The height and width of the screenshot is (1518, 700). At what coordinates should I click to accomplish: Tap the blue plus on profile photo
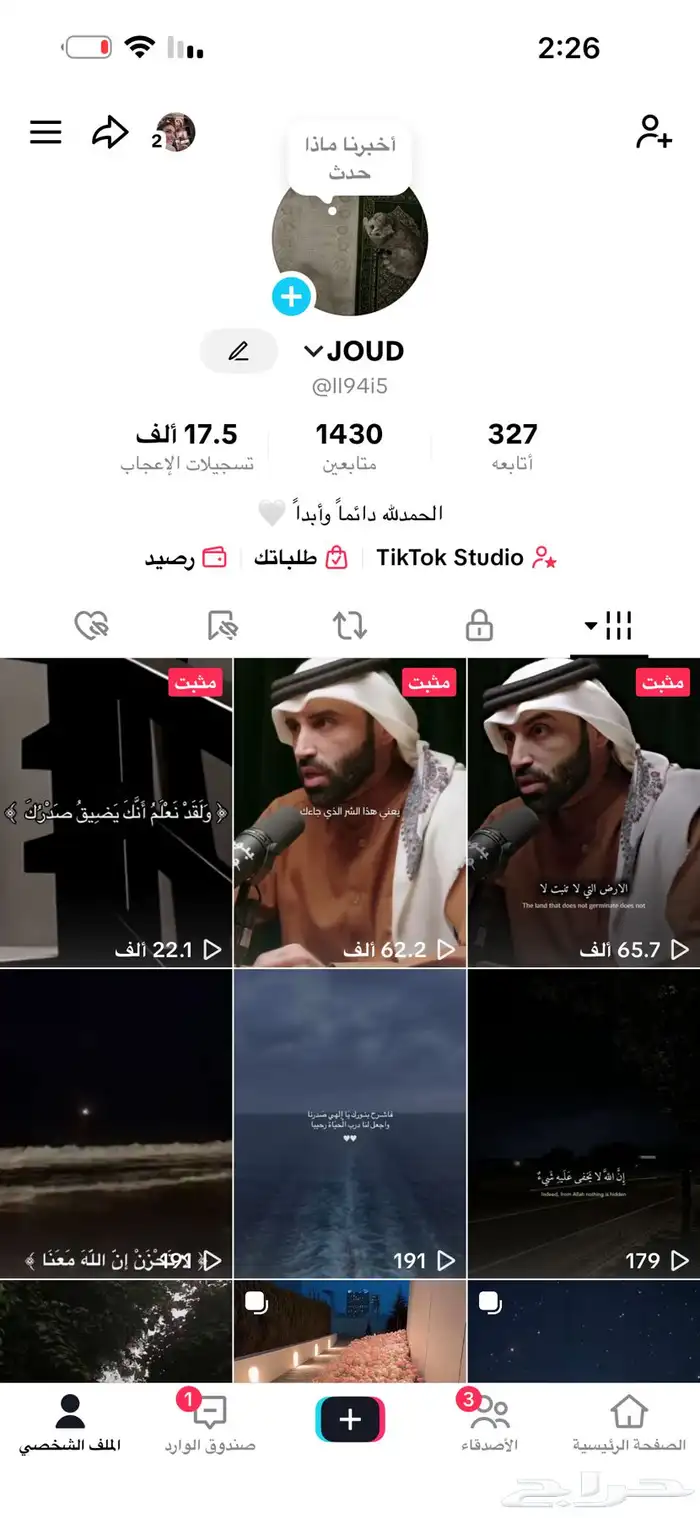coord(292,296)
